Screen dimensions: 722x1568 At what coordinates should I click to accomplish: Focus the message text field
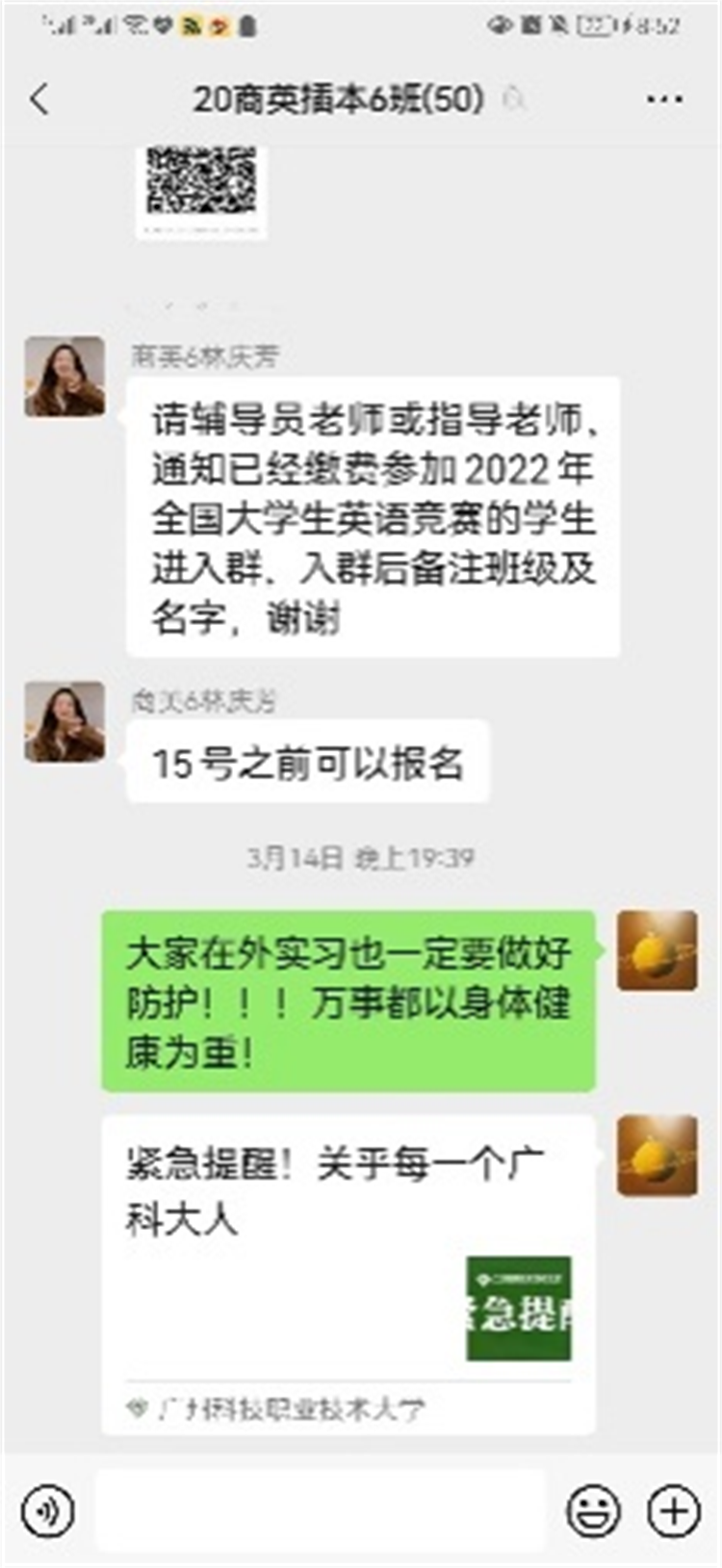point(321,1509)
